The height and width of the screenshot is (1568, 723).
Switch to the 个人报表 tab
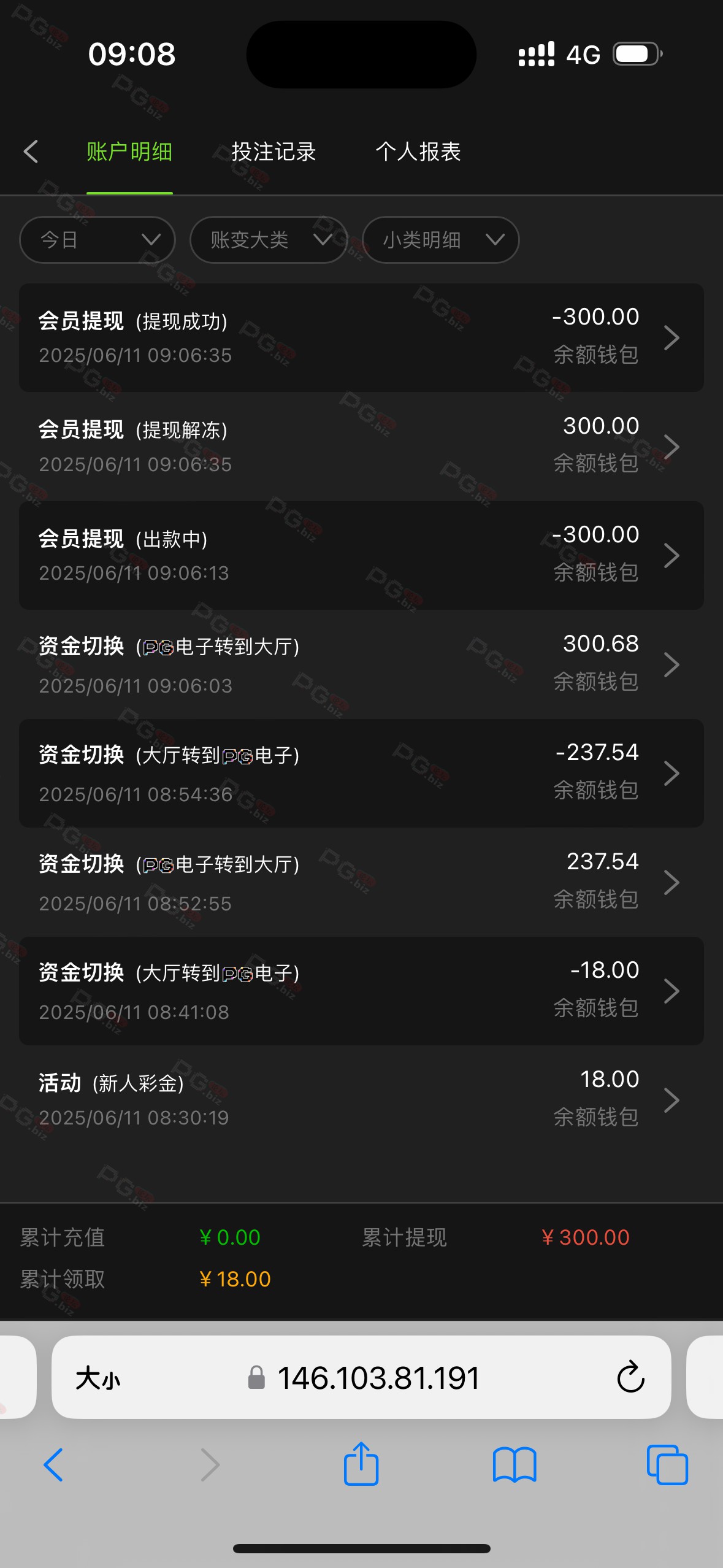pyautogui.click(x=418, y=152)
